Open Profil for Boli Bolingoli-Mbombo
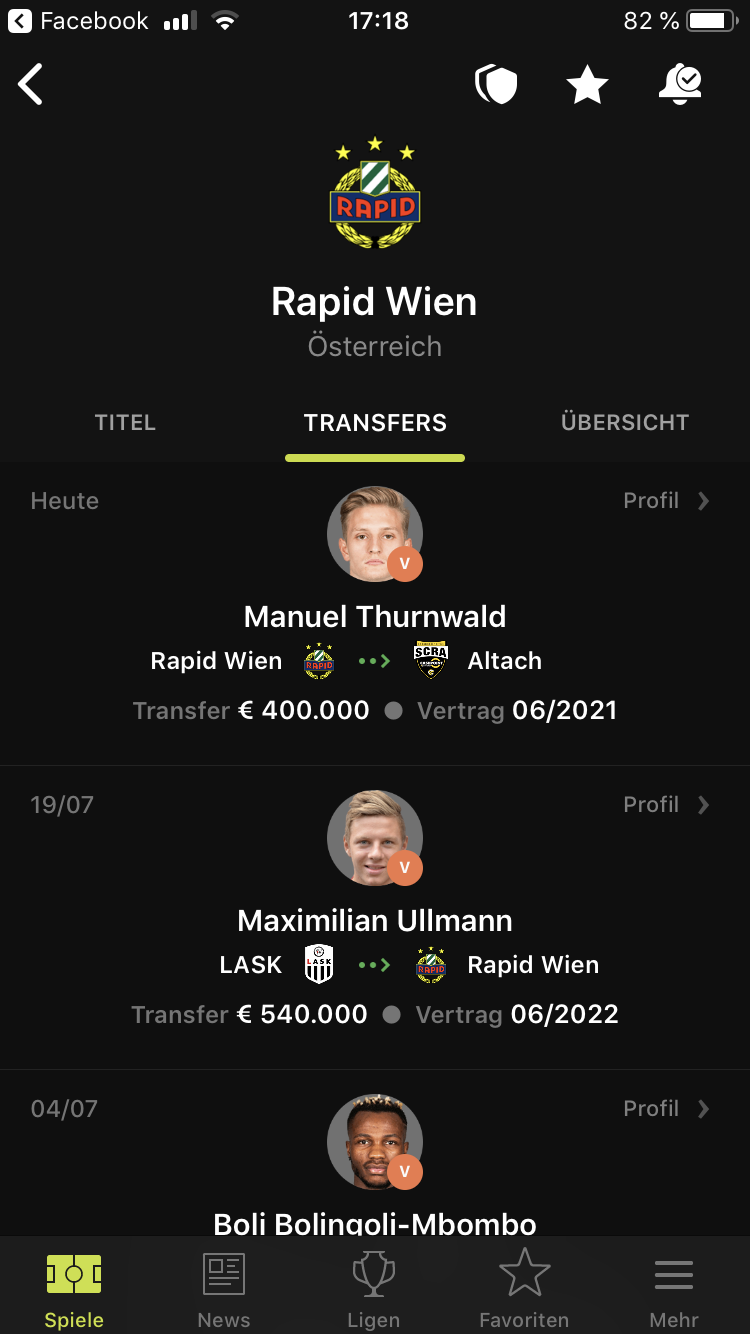This screenshot has height=1334, width=750. (x=666, y=1108)
